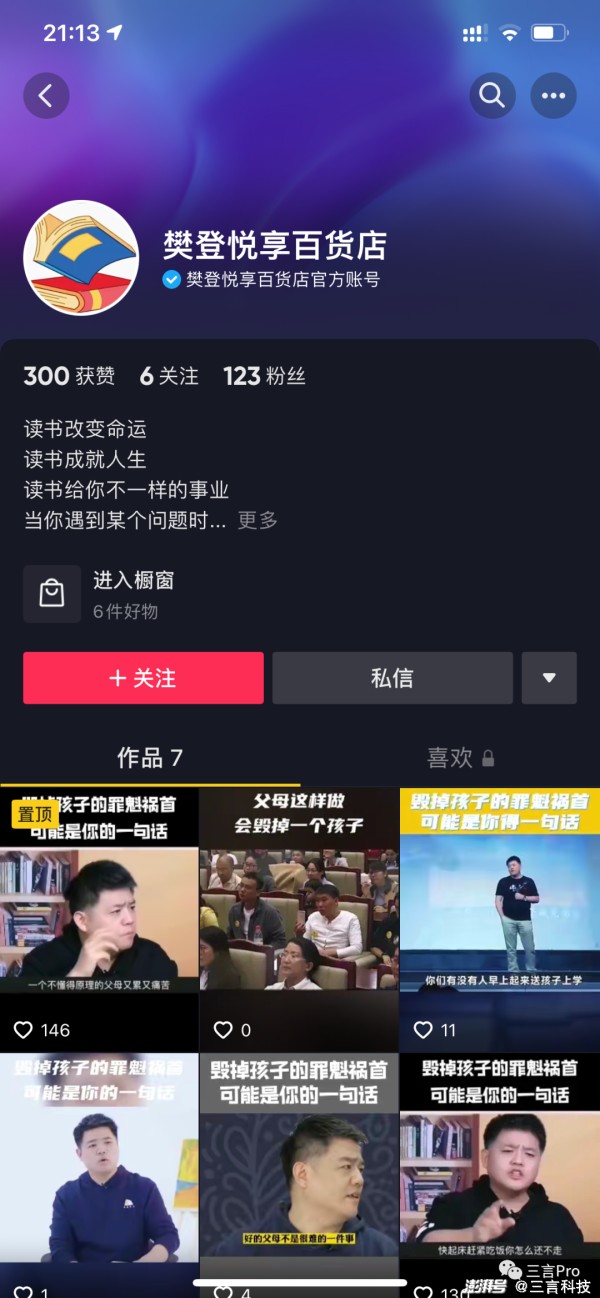View 获赞 likes count details
The image size is (600, 1298).
pos(69,376)
